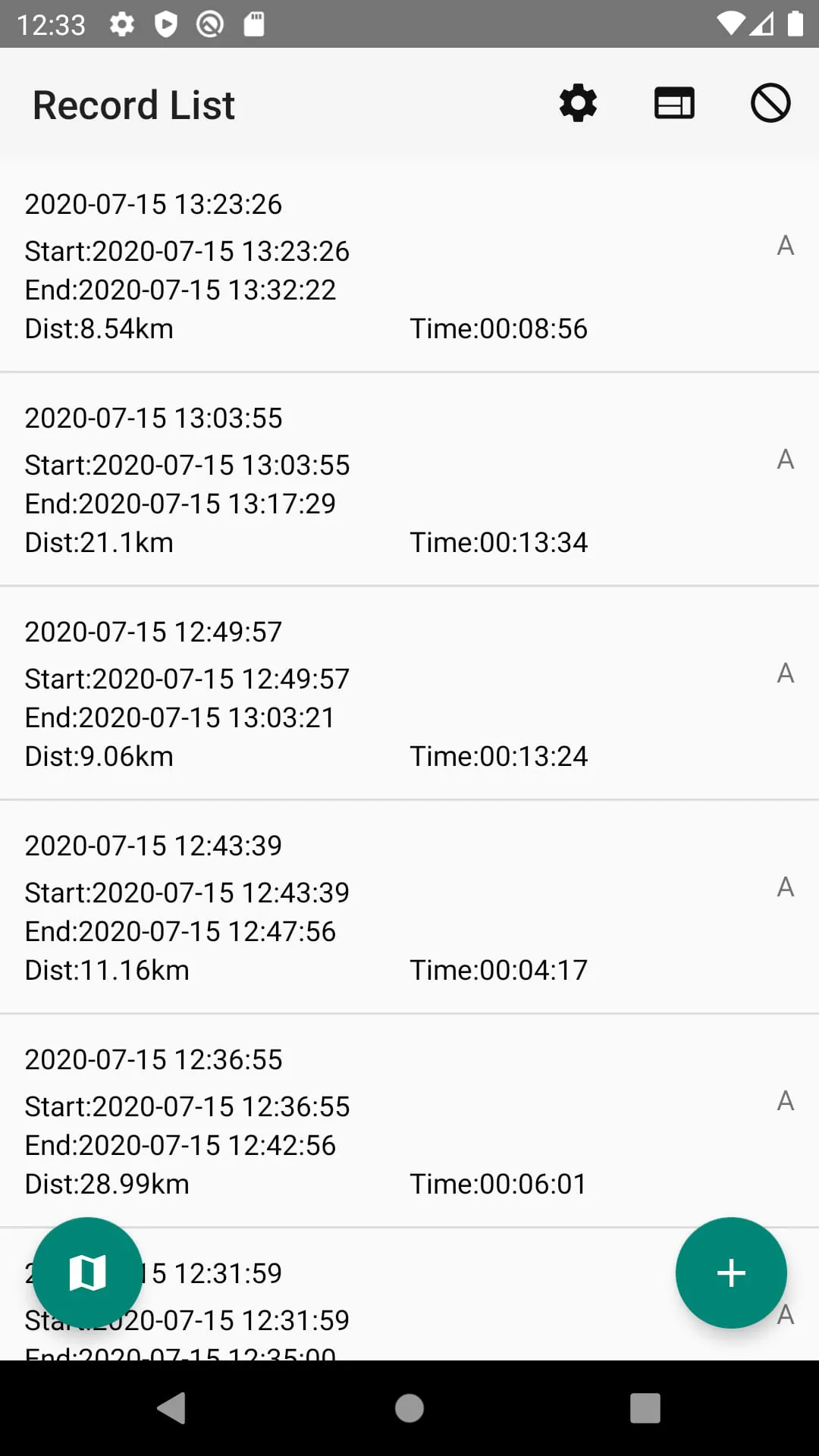Image resolution: width=819 pixels, height=1456 pixels.
Task: Open the record from 2020-07-15 13:23:26
Action: pyautogui.click(x=409, y=265)
